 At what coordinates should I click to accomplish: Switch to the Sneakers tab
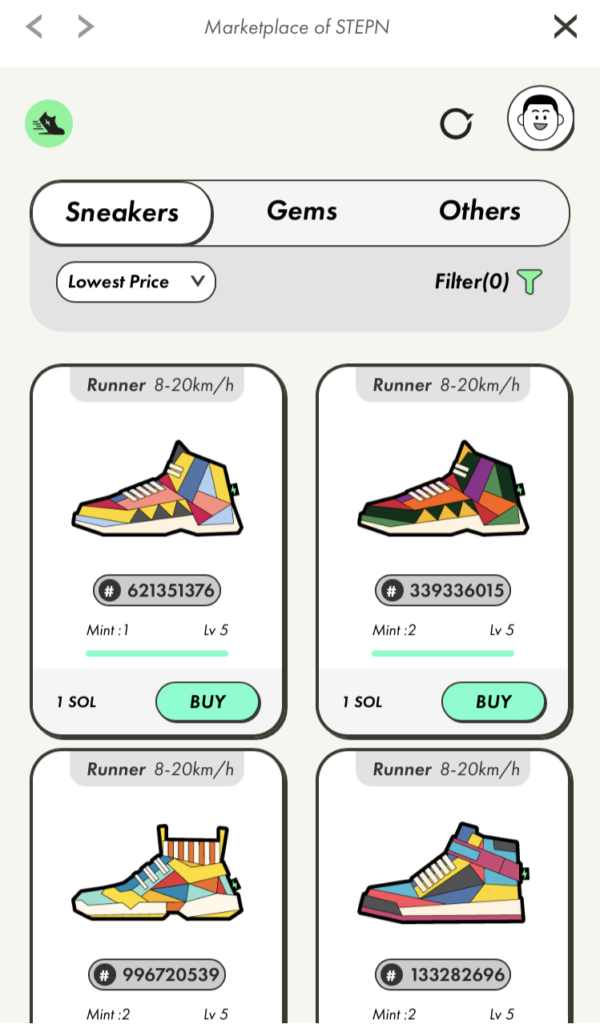[122, 212]
